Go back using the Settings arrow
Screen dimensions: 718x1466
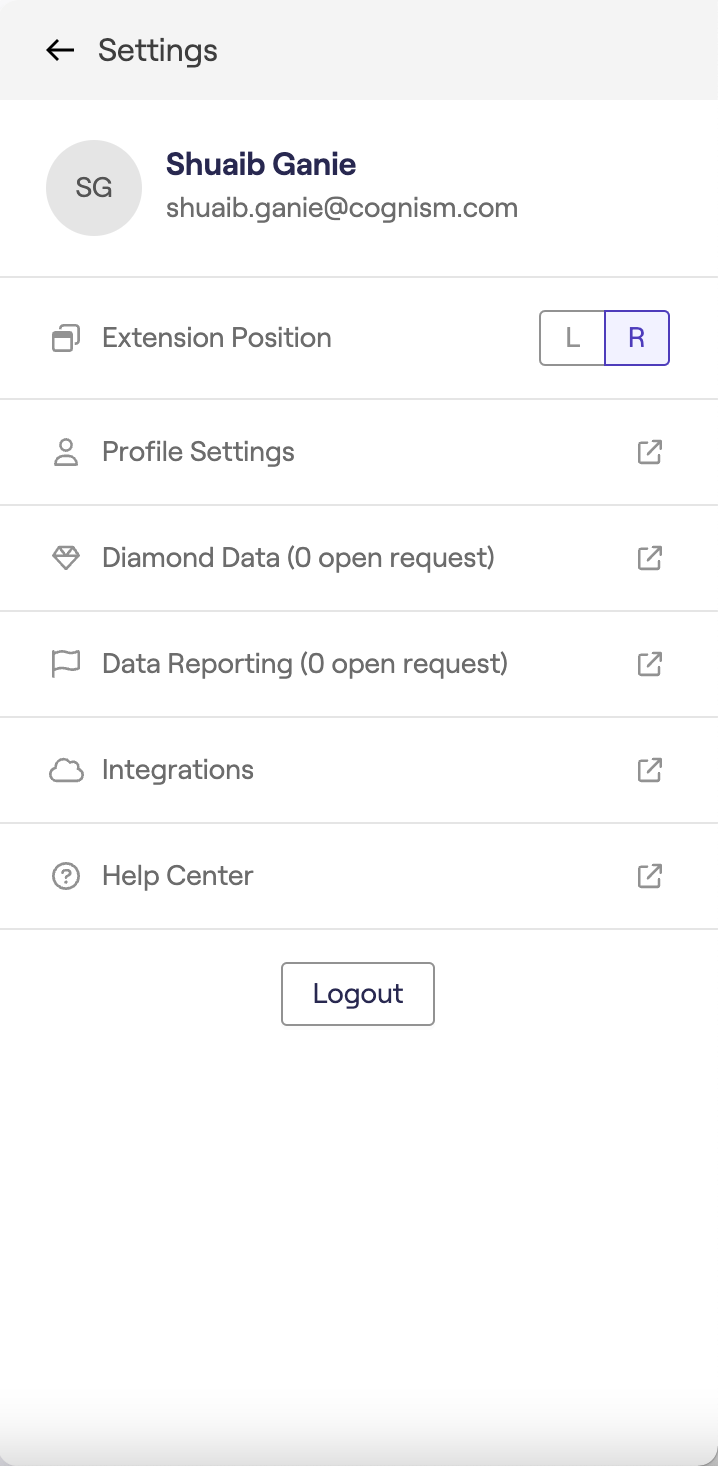pyautogui.click(x=61, y=50)
